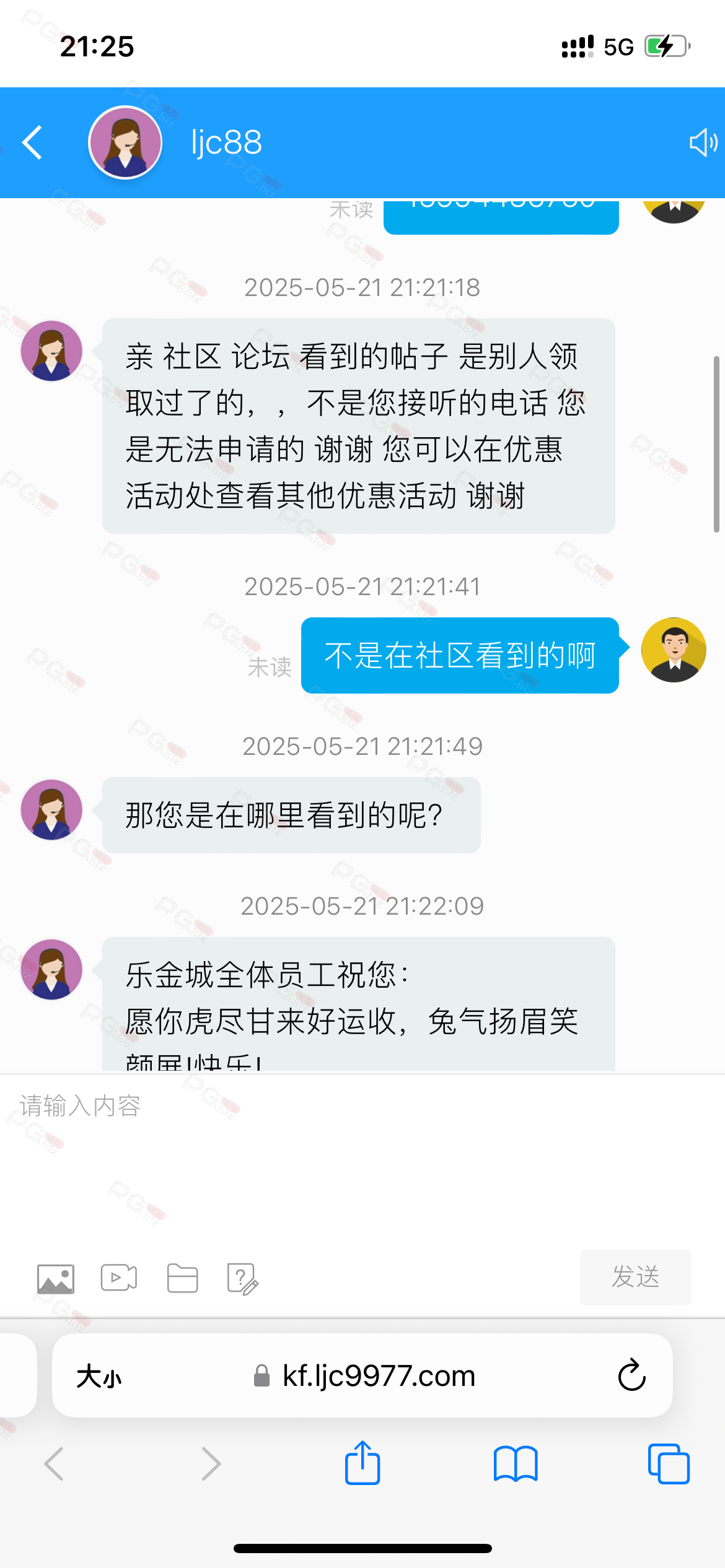Focus the 请输入内容 message input
The image size is (725, 1568).
pyautogui.click(x=362, y=1158)
